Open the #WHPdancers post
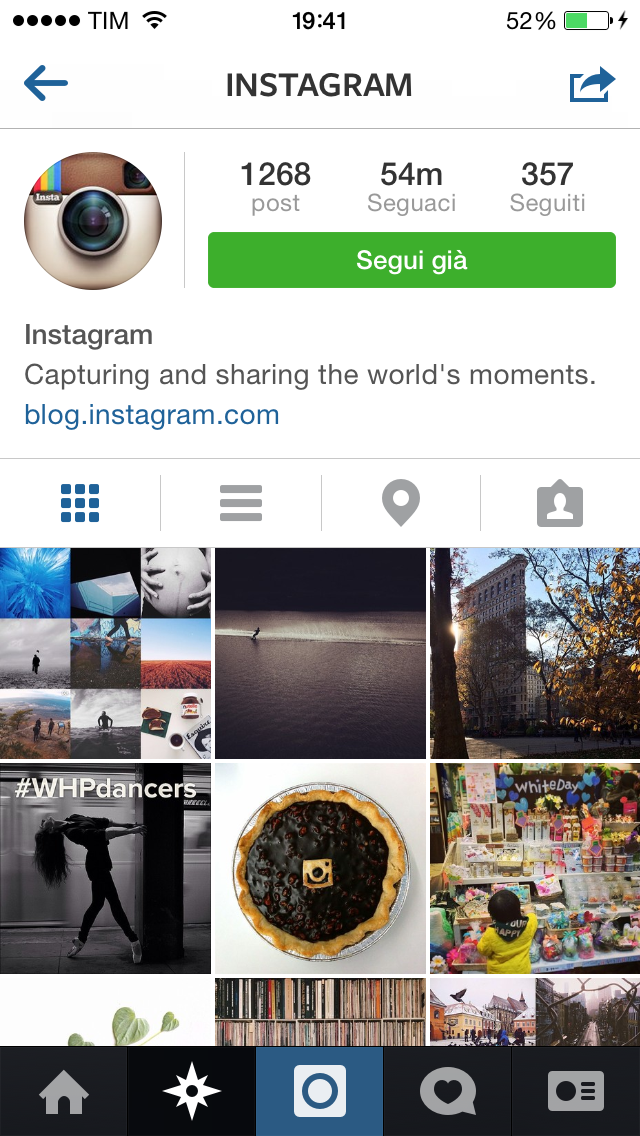This screenshot has height=1136, width=640. [x=106, y=868]
